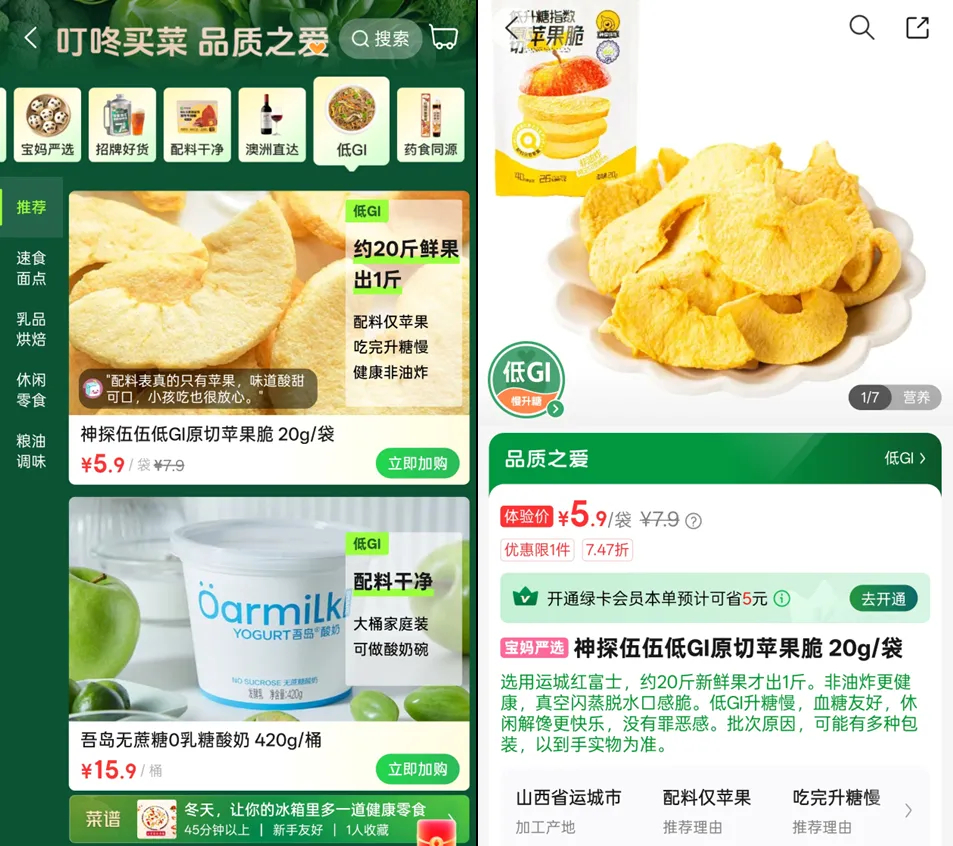953x846 pixels.
Task: Open the 粮油调味 side tab
Action: click(x=31, y=451)
